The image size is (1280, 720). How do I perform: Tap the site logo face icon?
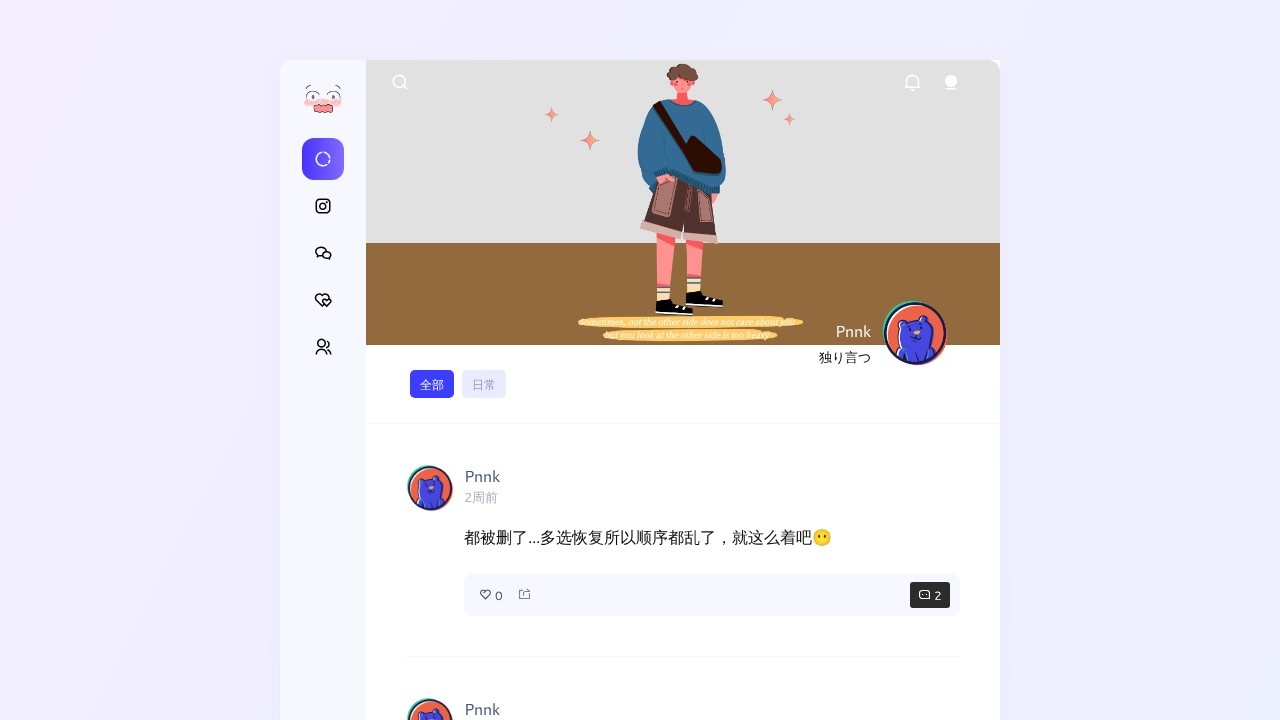point(323,98)
